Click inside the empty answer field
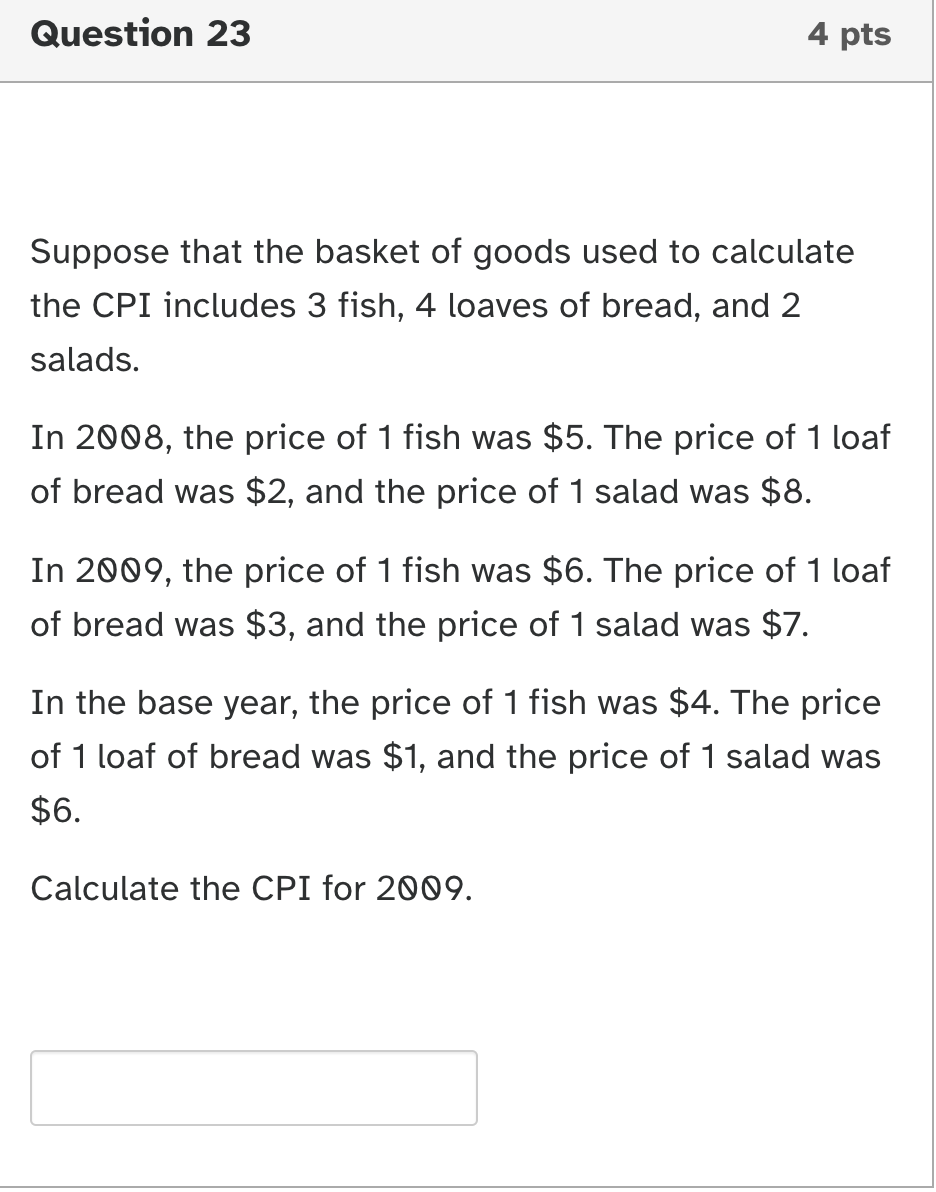 coord(254,1087)
